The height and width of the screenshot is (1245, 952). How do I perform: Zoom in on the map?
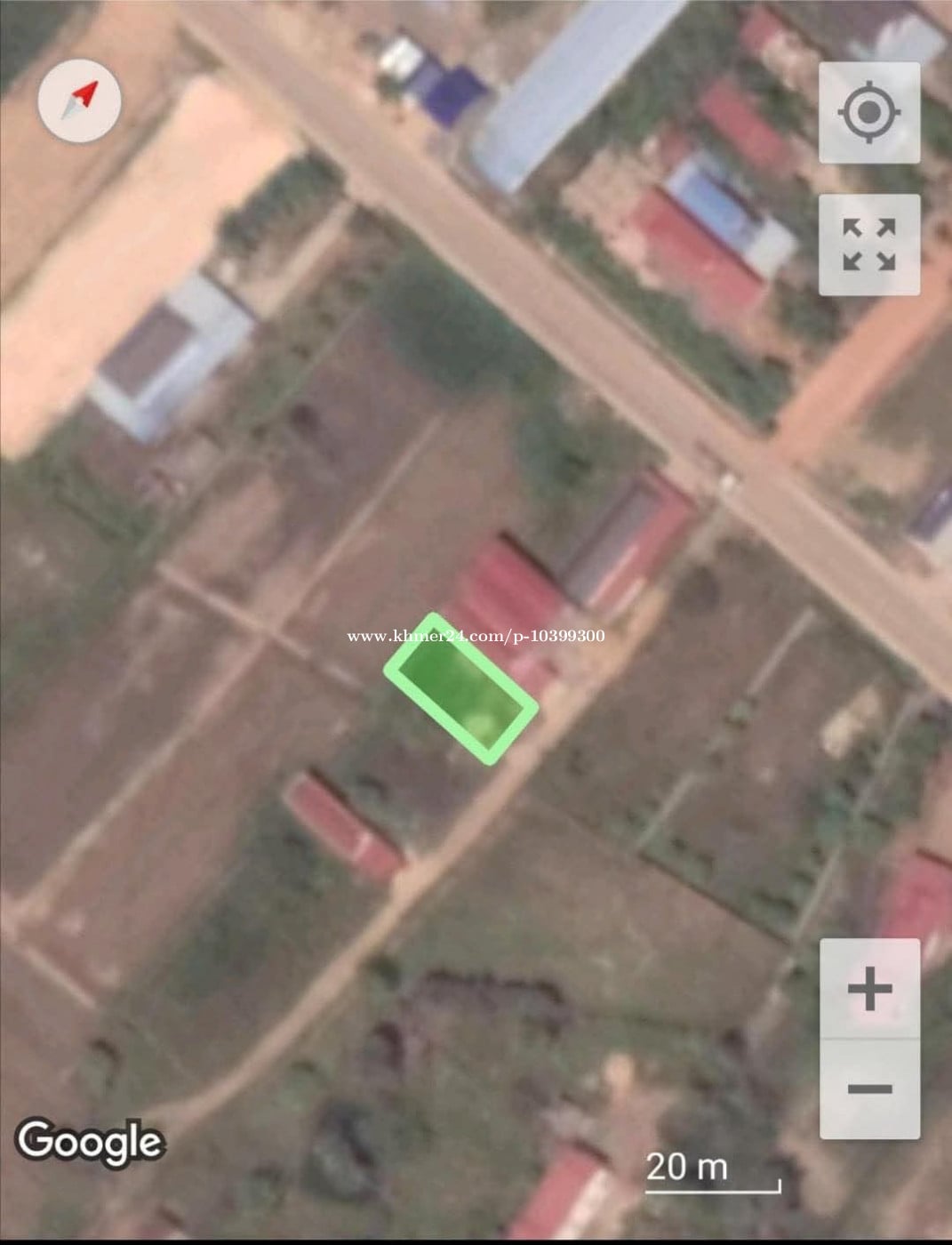[x=869, y=988]
